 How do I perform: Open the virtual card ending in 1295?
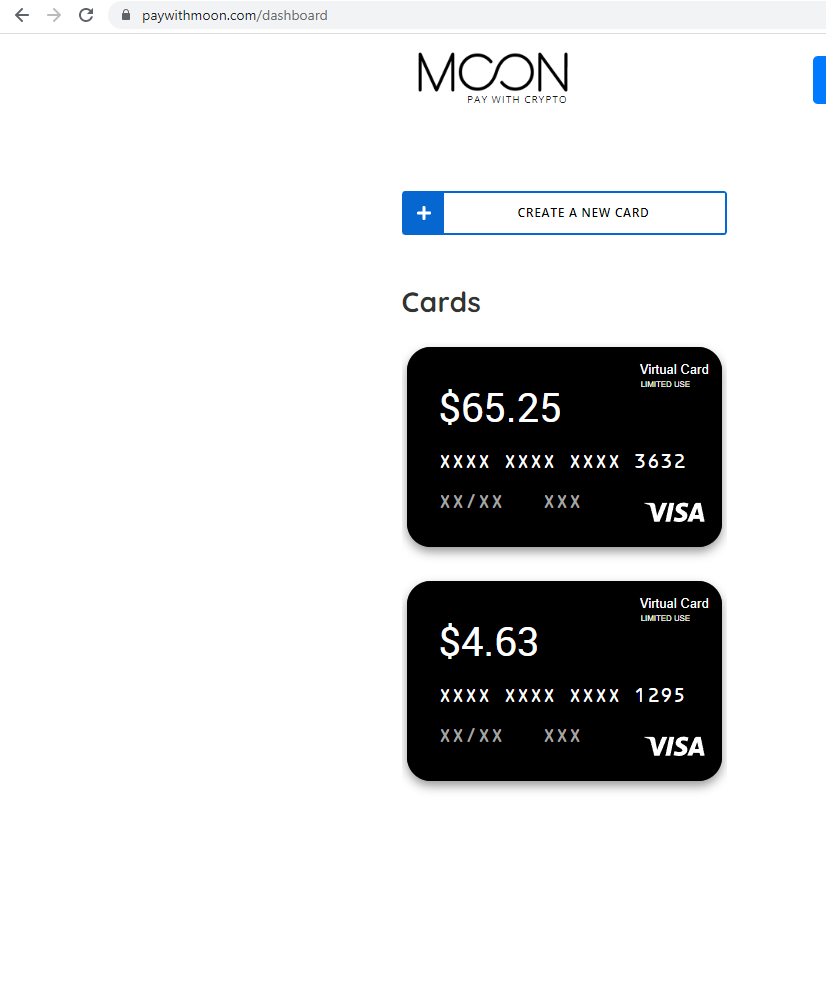coord(564,681)
